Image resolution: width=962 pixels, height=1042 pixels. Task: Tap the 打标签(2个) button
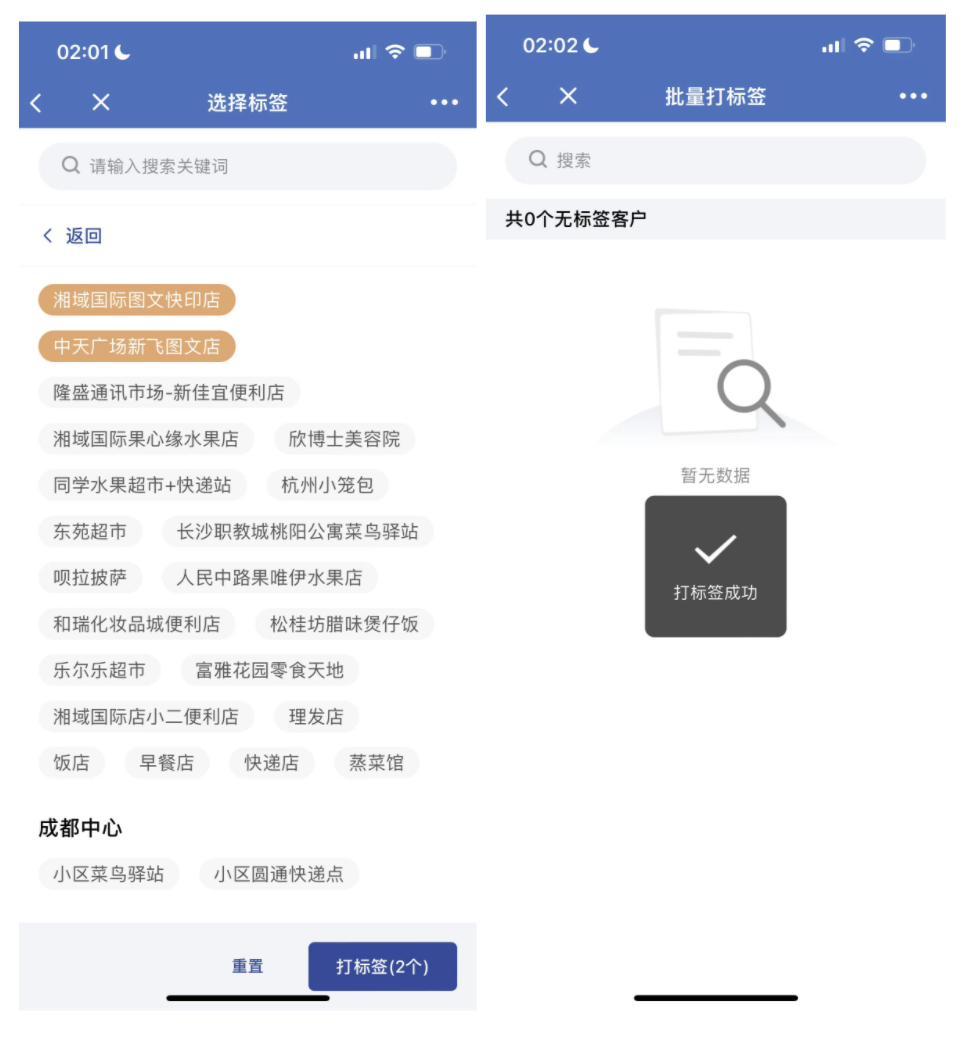click(382, 966)
